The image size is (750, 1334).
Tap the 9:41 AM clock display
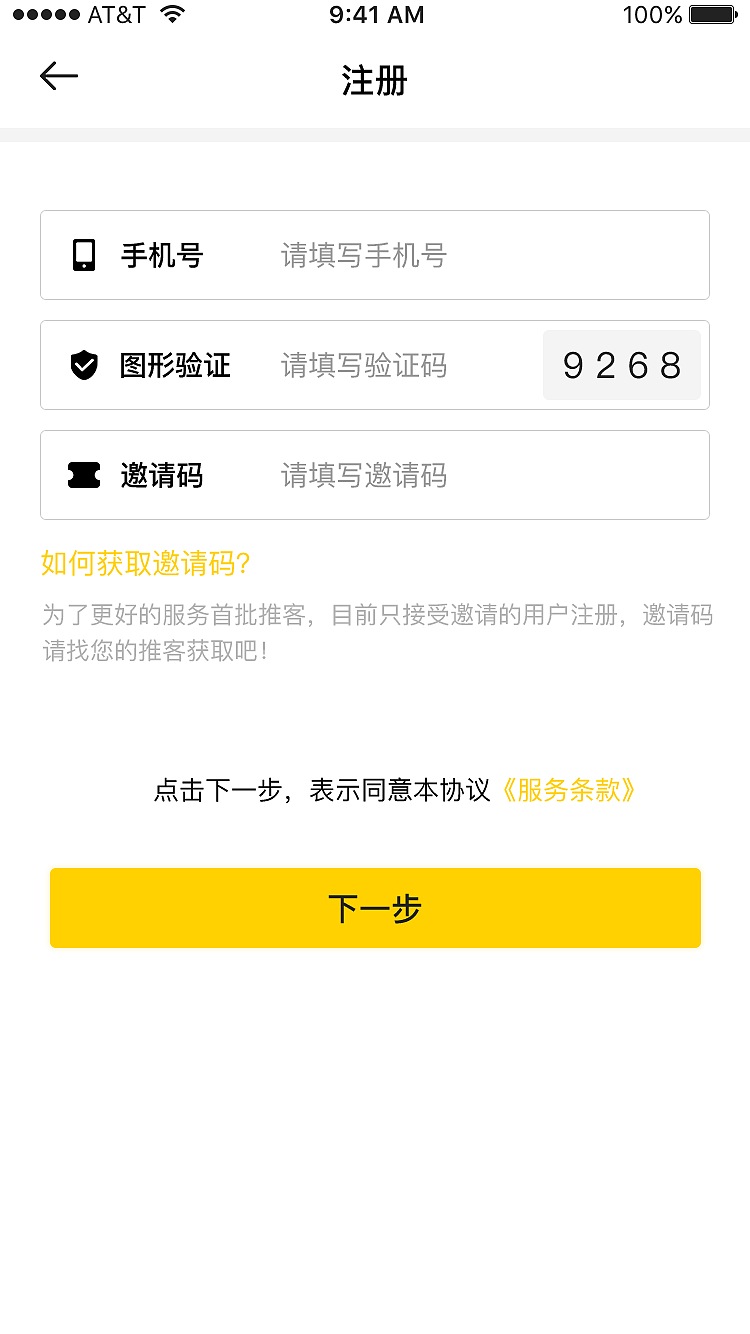(376, 14)
